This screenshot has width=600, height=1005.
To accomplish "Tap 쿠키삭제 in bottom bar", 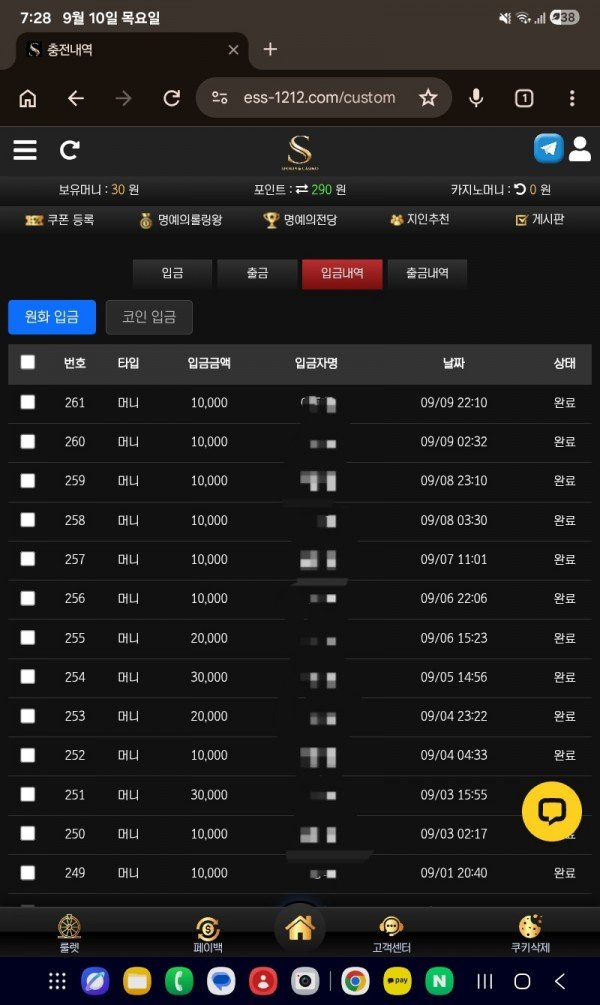I will point(530,935).
